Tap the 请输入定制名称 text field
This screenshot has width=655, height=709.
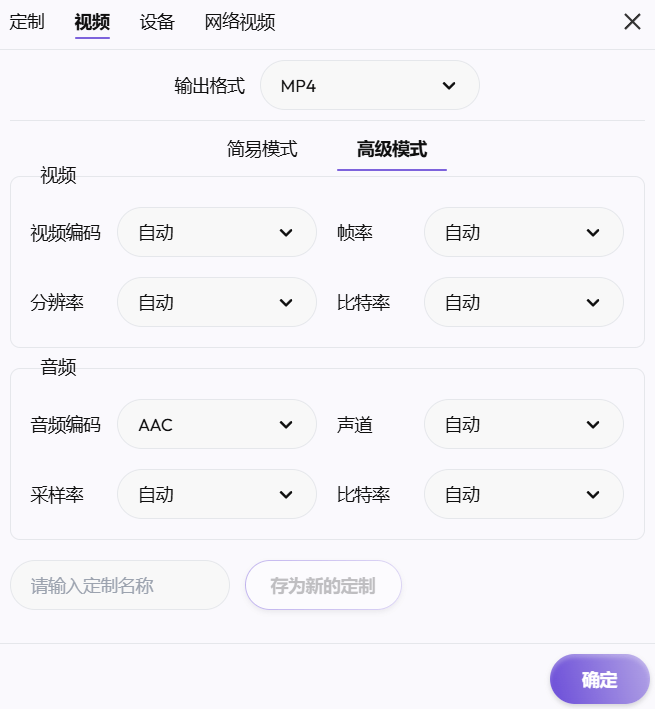120,586
